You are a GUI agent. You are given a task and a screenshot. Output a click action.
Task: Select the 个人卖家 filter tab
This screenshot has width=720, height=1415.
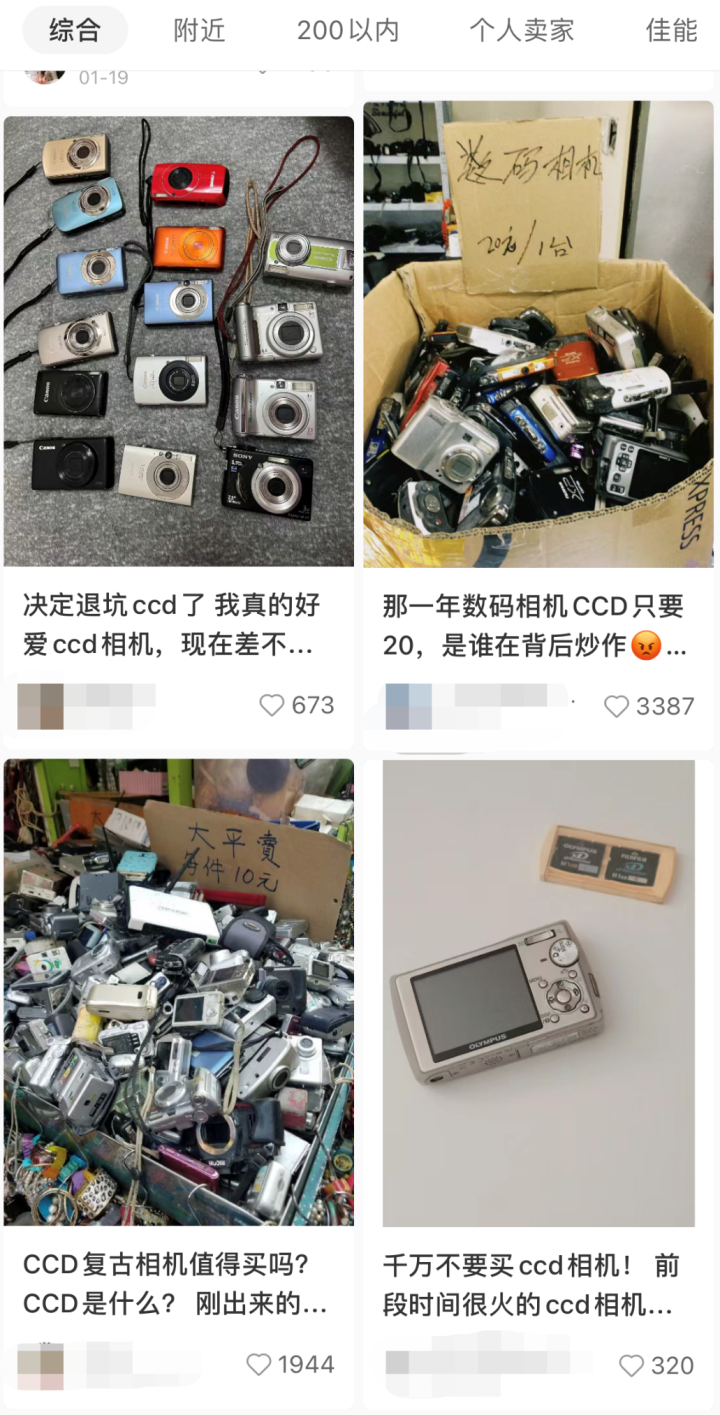point(522,30)
